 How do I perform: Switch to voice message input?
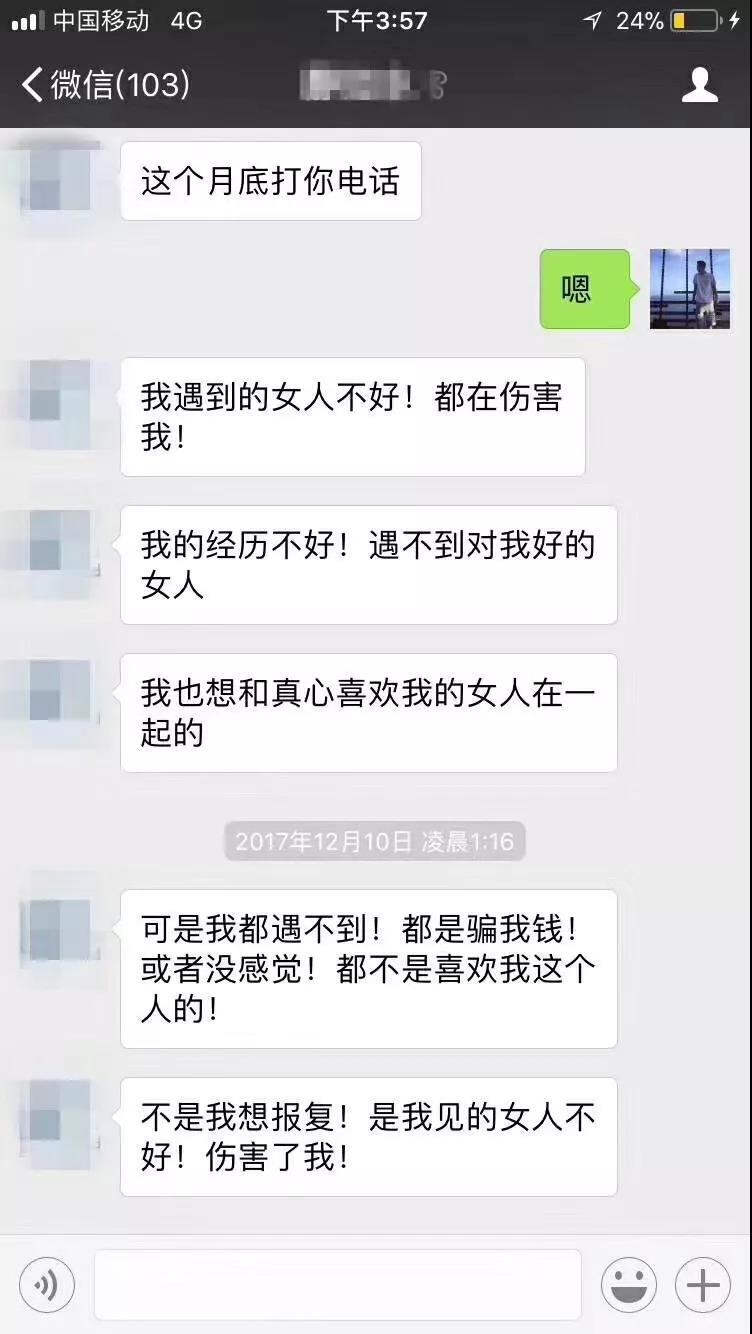(47, 1284)
